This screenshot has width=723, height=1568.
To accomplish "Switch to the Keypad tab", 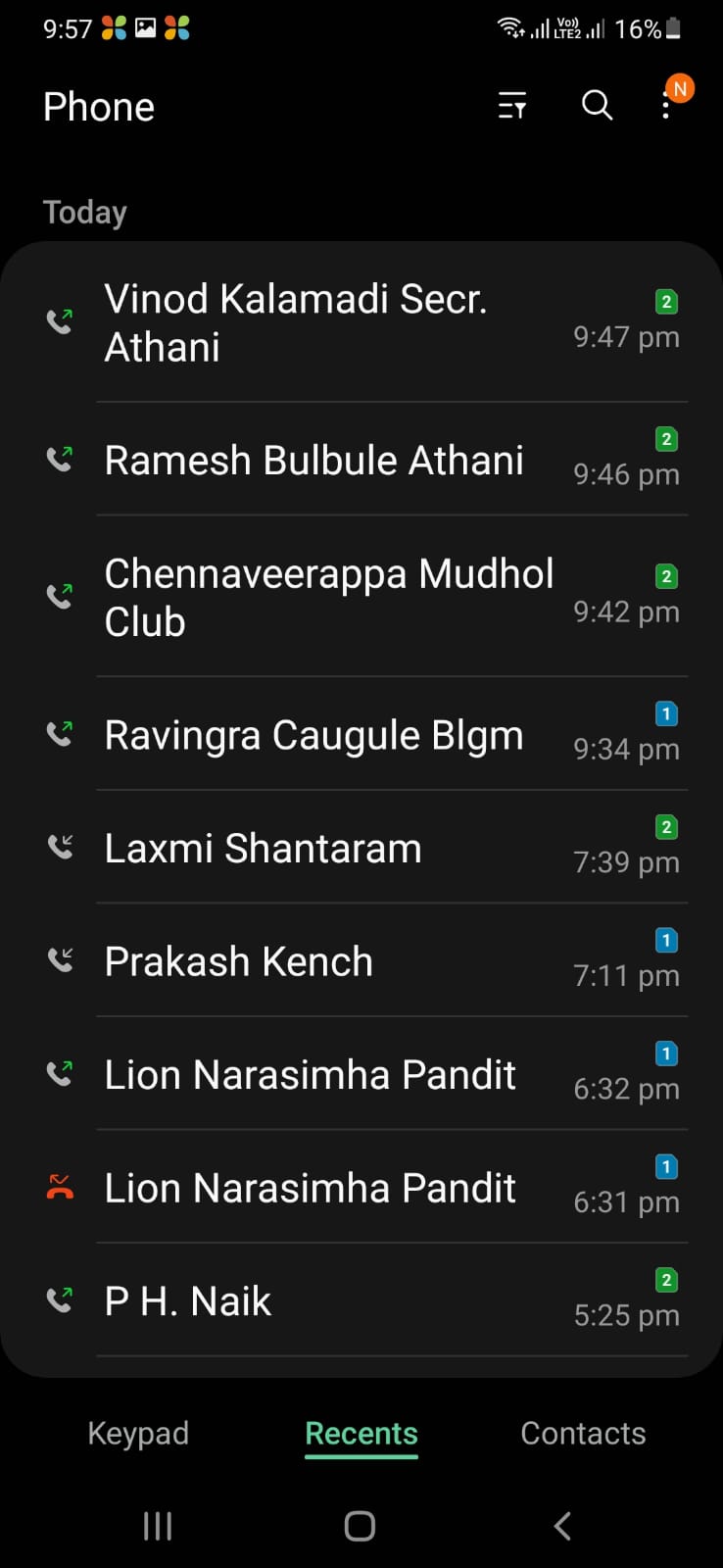I will click(138, 1433).
